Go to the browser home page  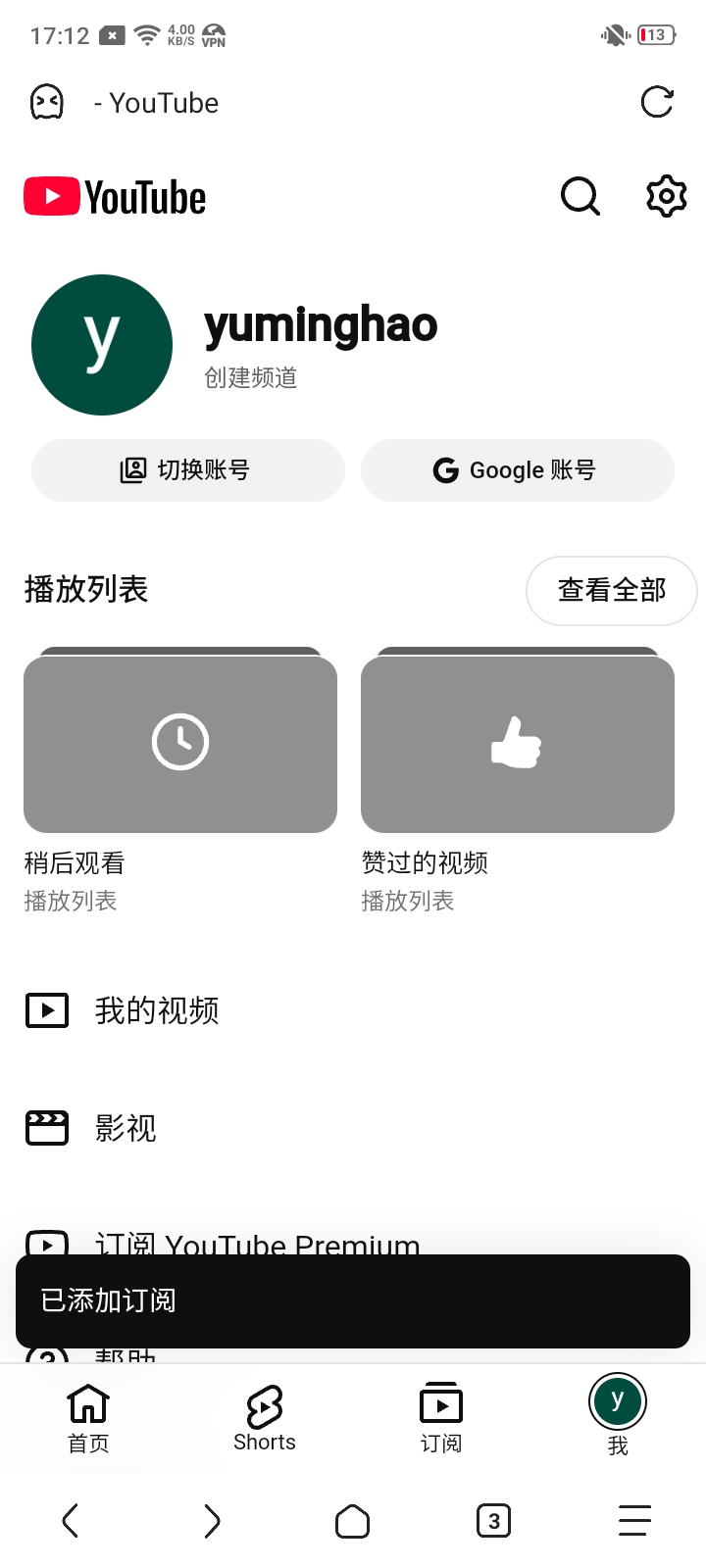352,1521
